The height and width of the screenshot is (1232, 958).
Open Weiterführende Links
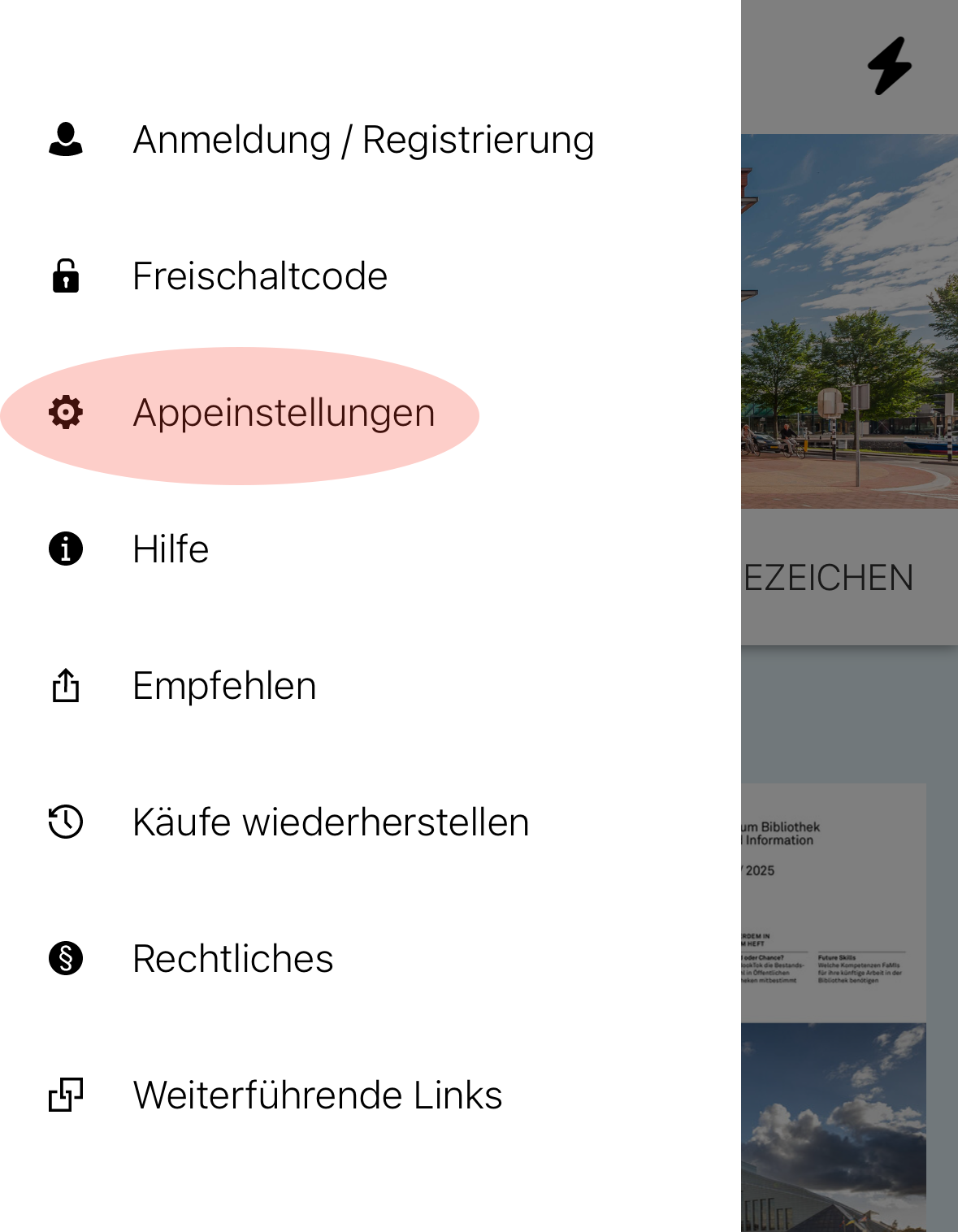tap(317, 1095)
